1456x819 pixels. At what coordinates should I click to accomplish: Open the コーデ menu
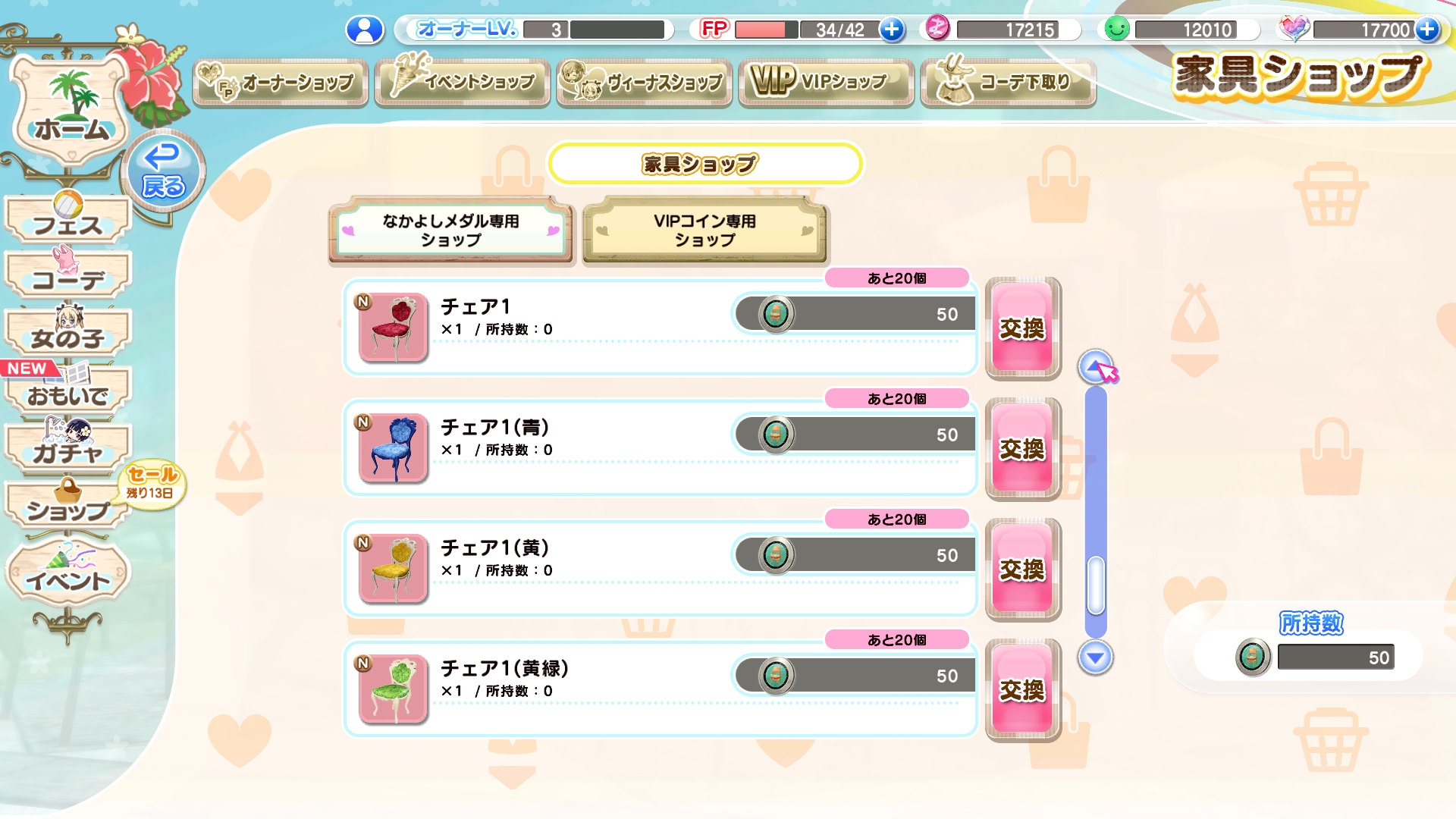coord(68,276)
